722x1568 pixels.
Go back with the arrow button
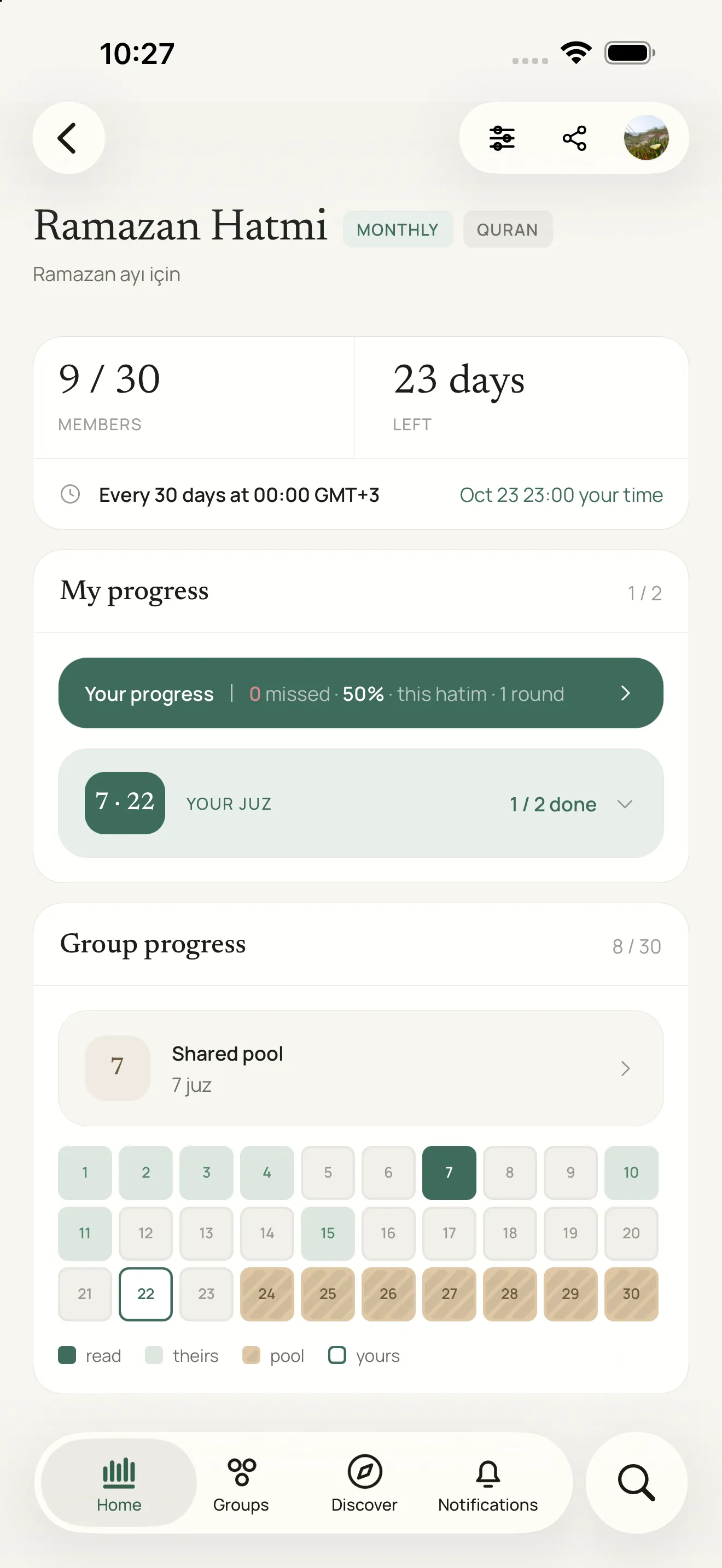click(x=68, y=138)
